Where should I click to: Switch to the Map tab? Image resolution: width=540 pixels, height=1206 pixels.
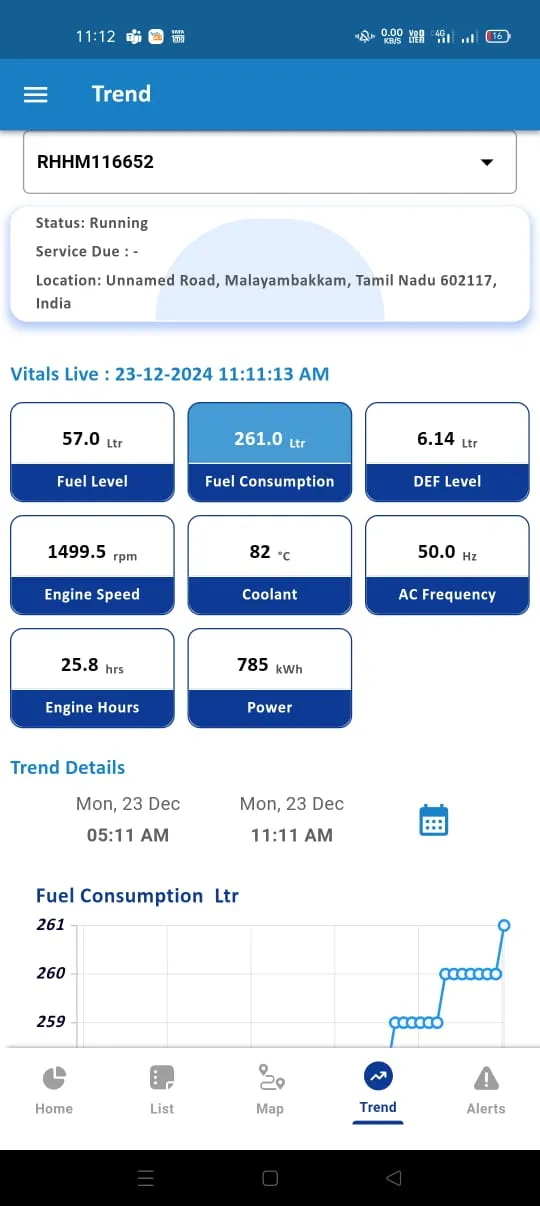coord(270,1090)
